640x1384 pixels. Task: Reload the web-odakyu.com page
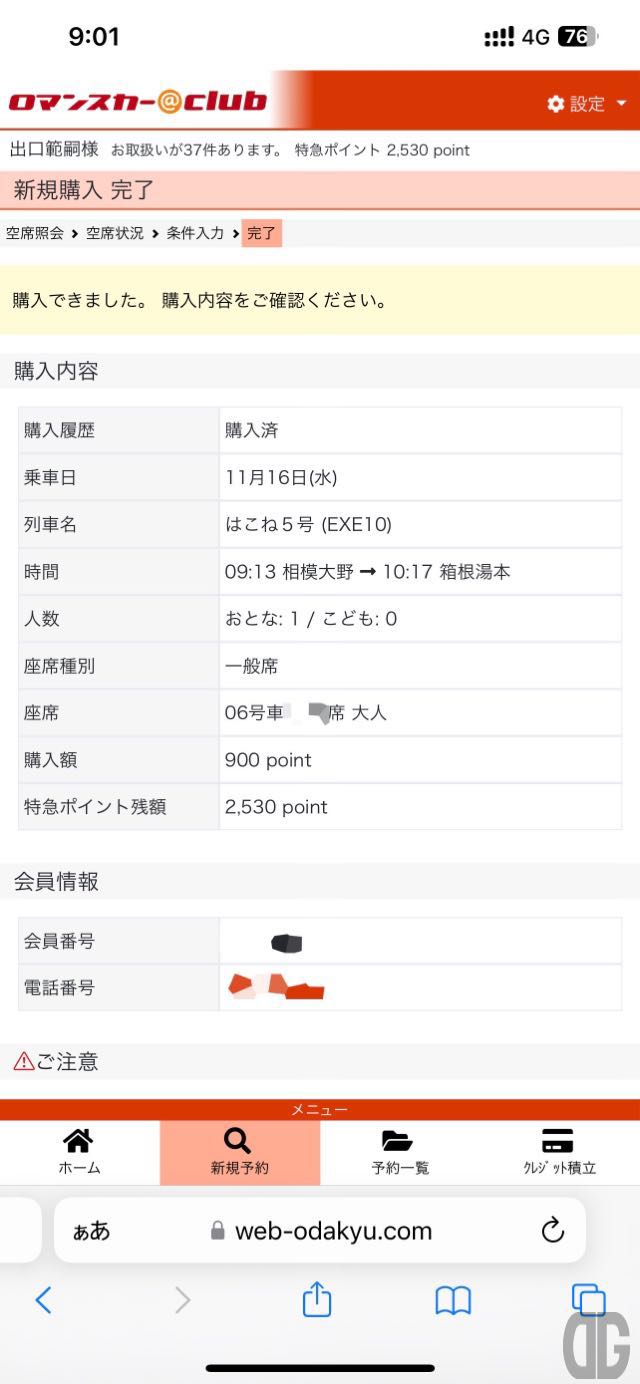pos(553,1231)
